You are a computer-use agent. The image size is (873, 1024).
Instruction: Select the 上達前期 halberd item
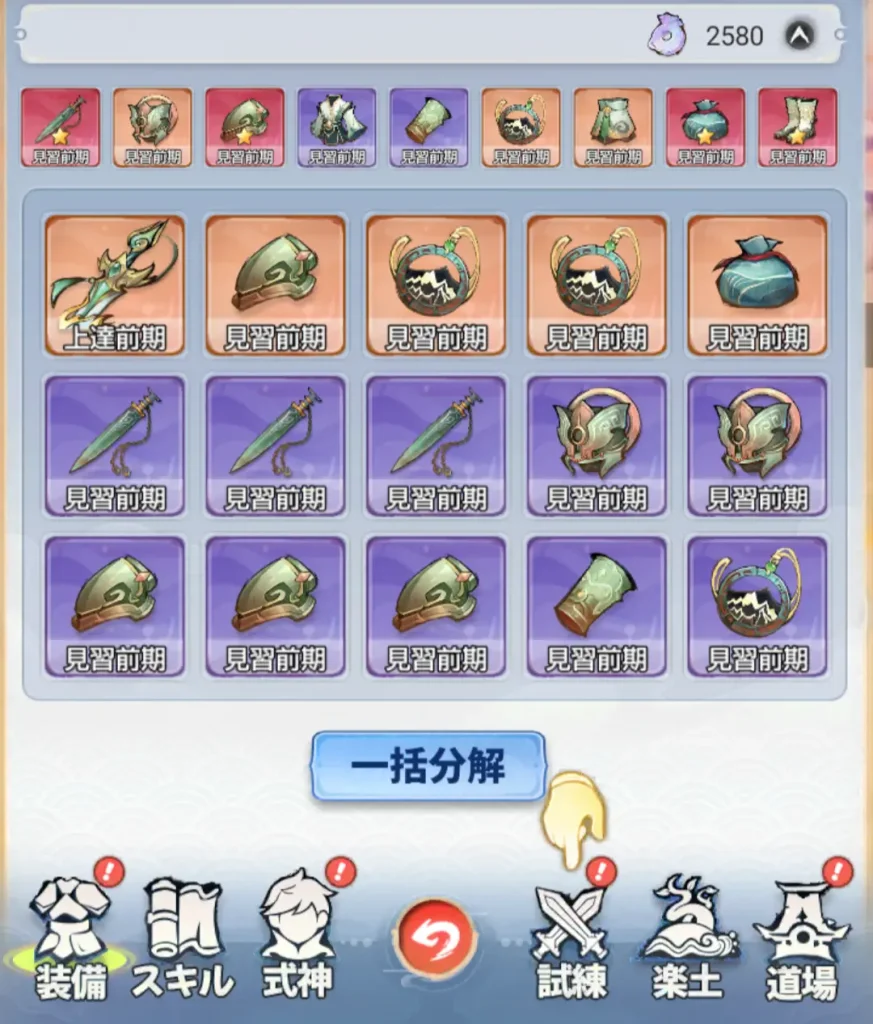(115, 285)
